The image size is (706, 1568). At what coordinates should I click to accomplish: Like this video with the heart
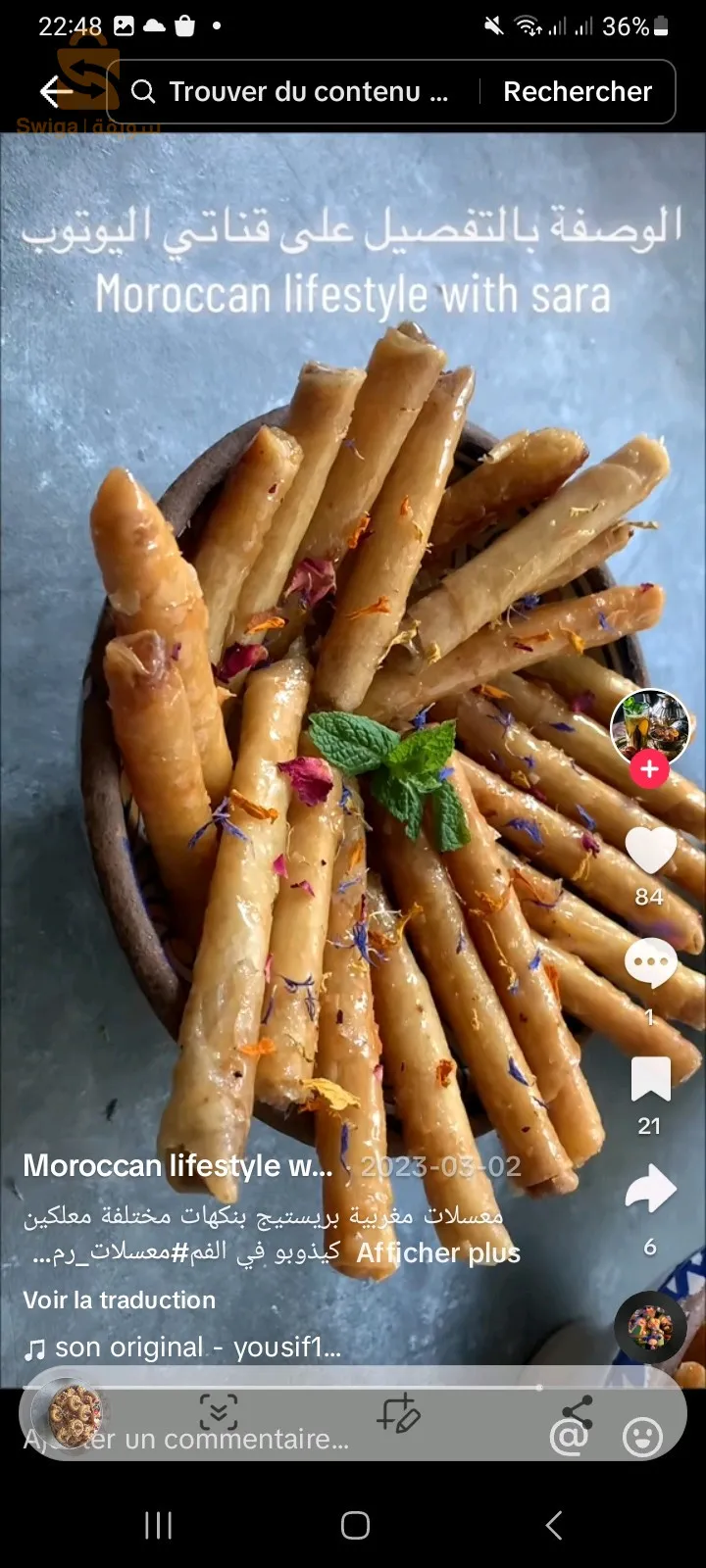[x=650, y=851]
